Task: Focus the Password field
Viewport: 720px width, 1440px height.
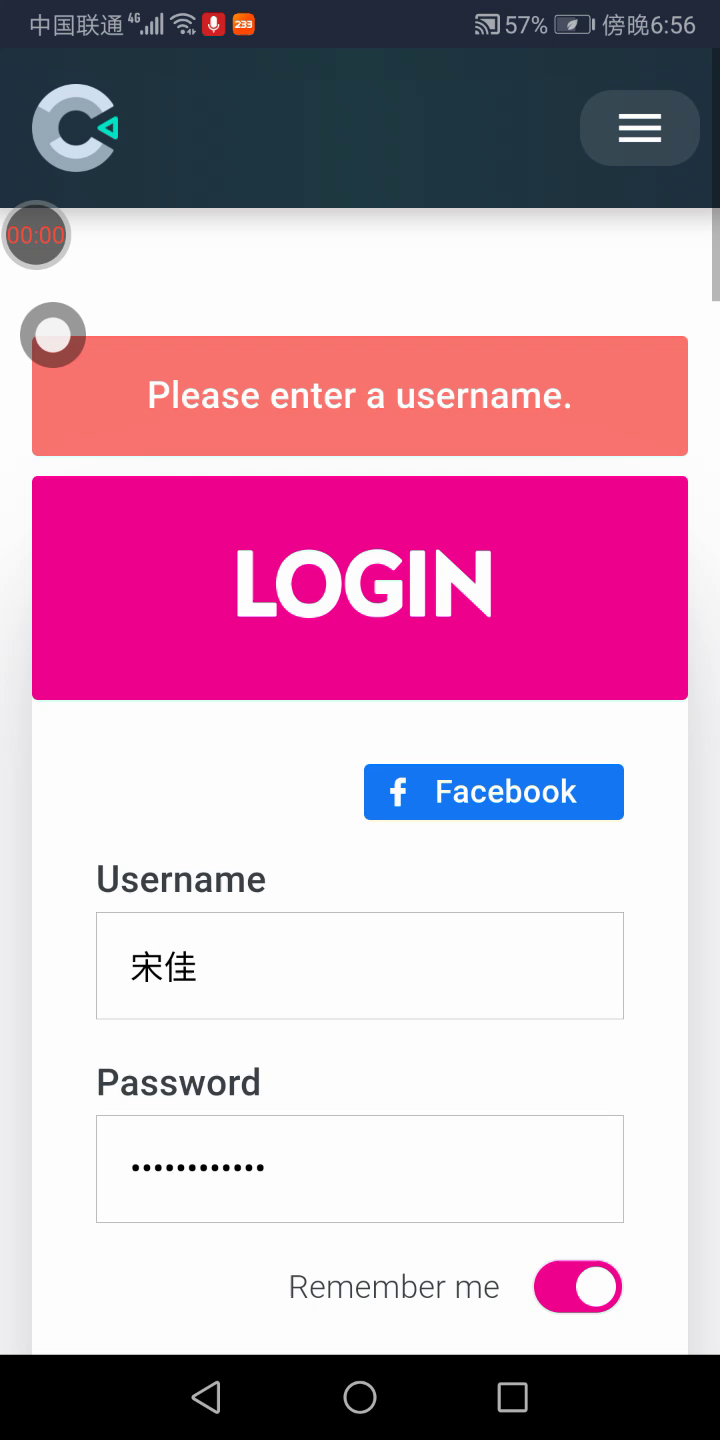Action: coord(360,1169)
